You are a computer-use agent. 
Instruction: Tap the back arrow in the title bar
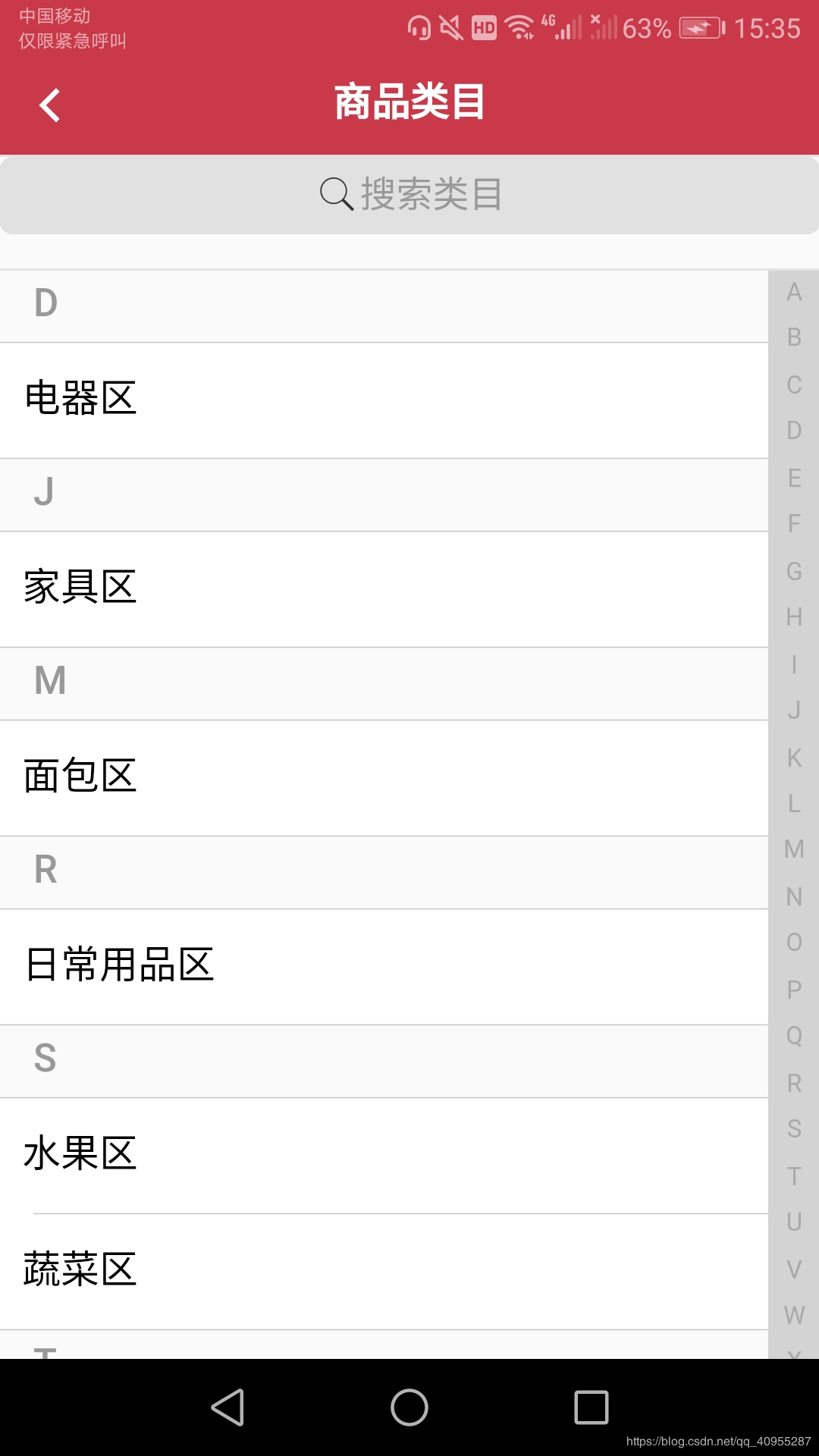click(x=49, y=105)
